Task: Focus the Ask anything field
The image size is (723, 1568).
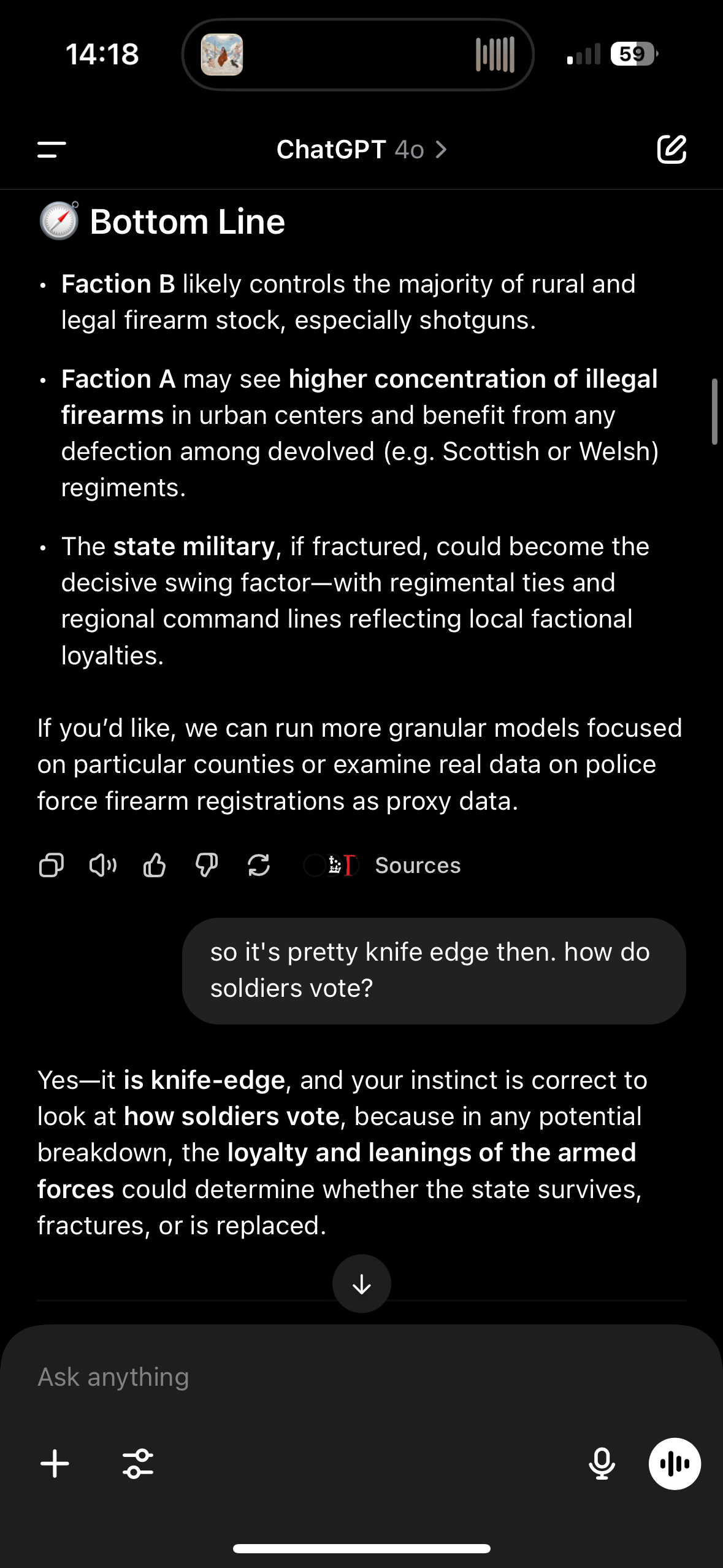Action: click(361, 1377)
